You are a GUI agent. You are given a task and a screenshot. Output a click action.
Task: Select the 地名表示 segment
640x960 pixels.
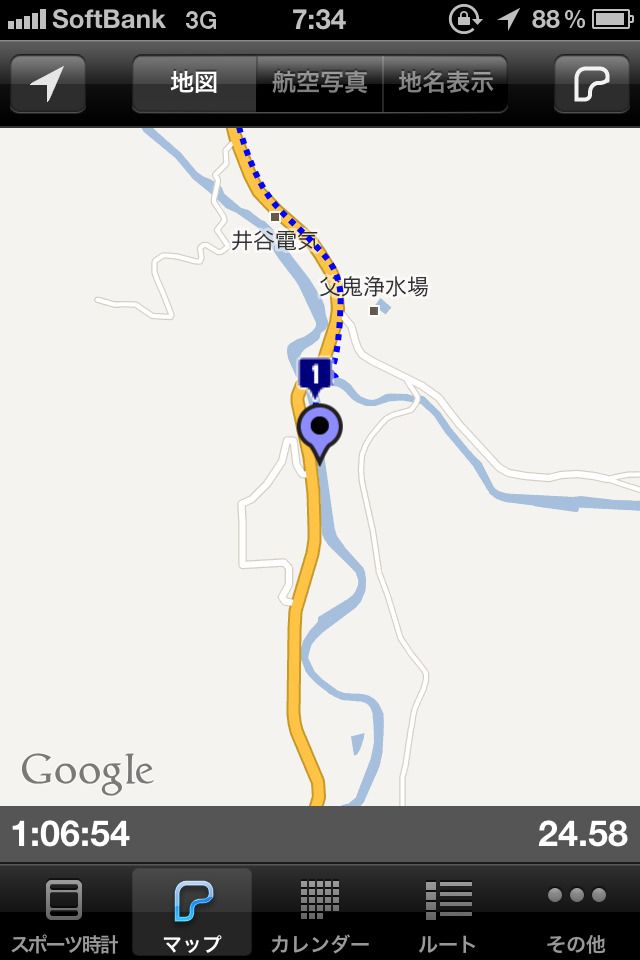(x=445, y=83)
